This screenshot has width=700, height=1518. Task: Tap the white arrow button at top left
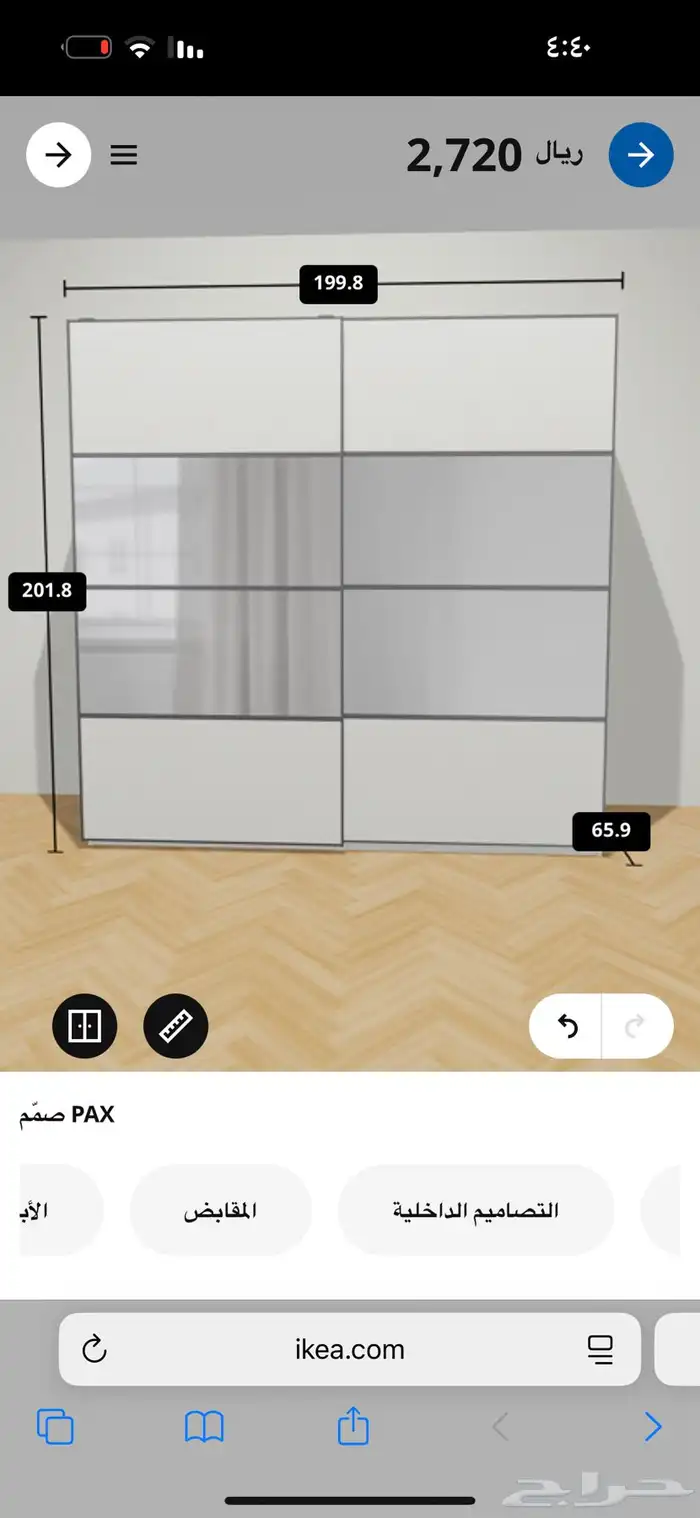(x=59, y=155)
